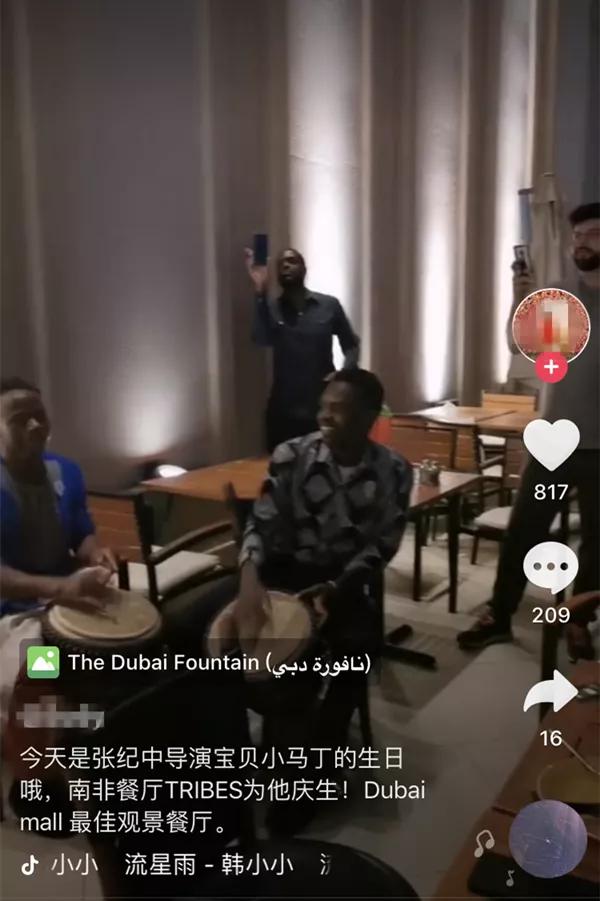Open the comments section with 209 comments
This screenshot has width=600, height=901.
click(551, 569)
